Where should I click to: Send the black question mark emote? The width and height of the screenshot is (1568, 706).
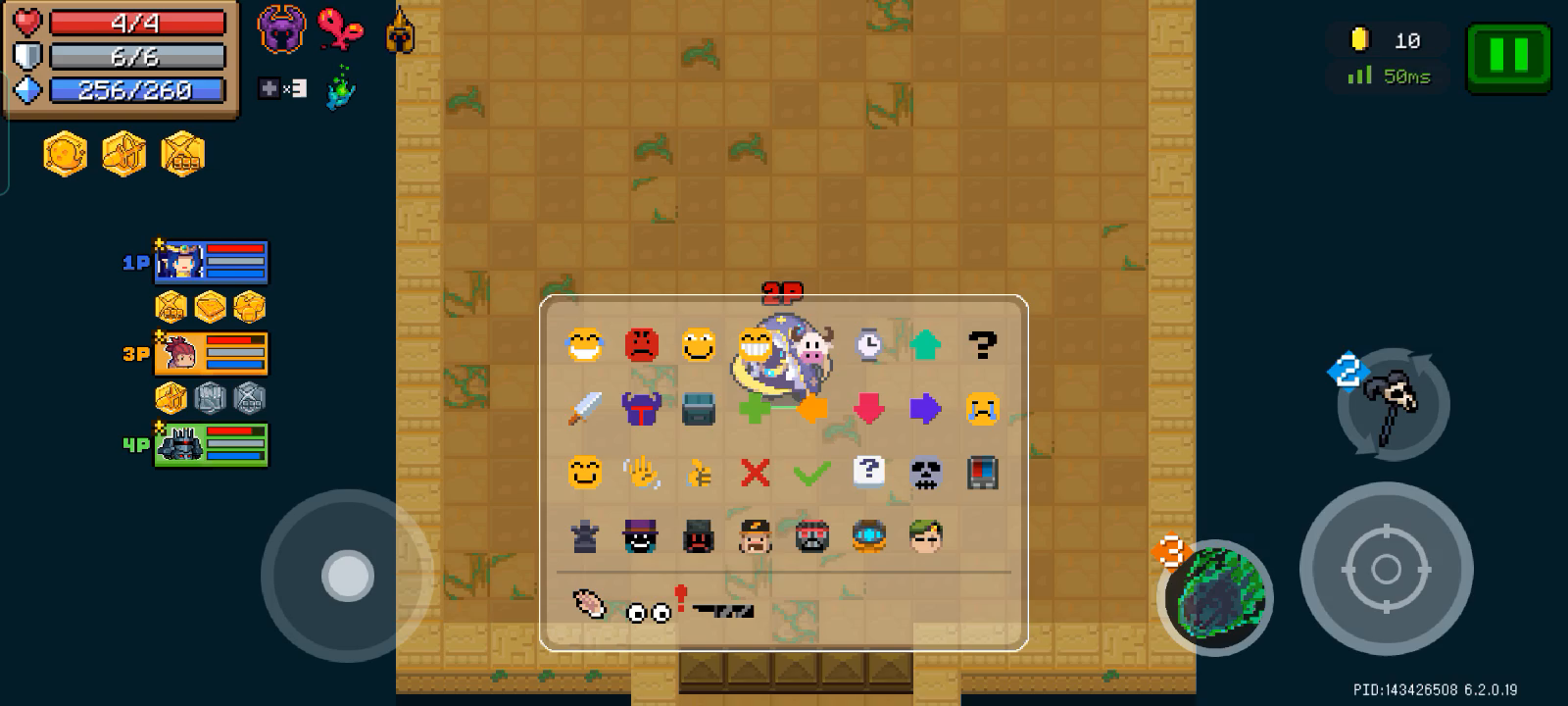[x=982, y=344]
